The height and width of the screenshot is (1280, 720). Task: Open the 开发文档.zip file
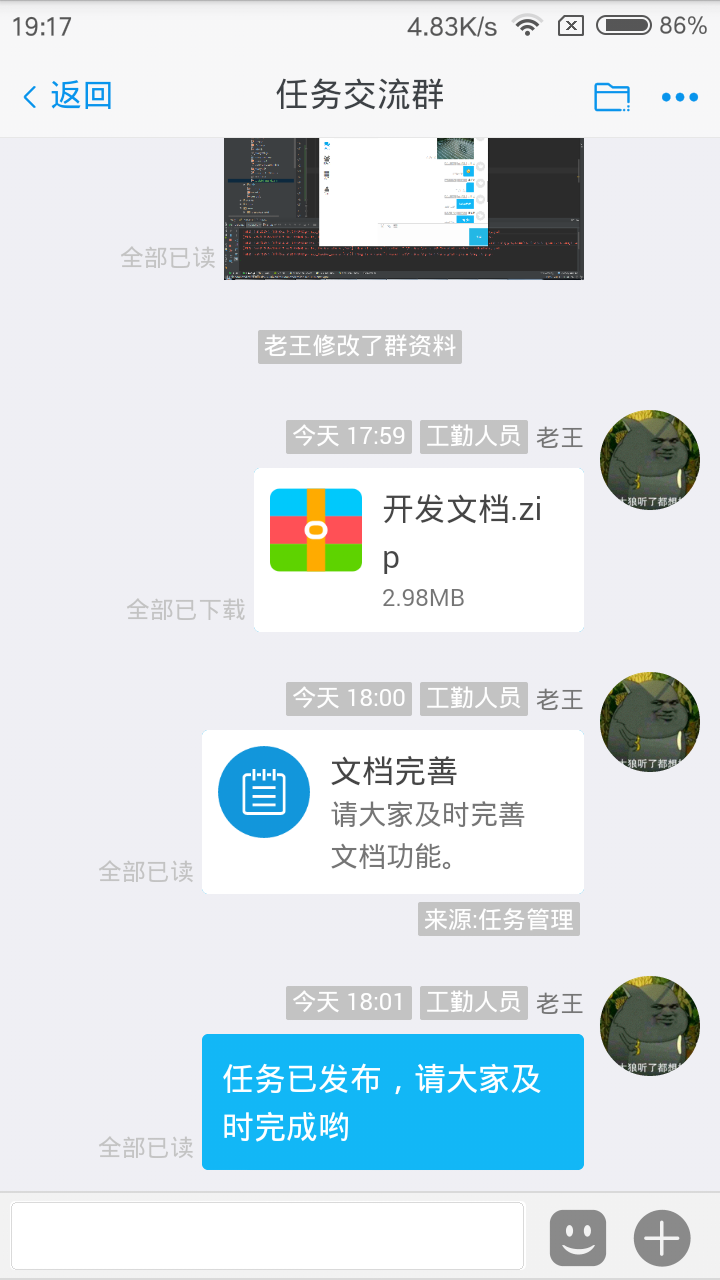(x=419, y=549)
